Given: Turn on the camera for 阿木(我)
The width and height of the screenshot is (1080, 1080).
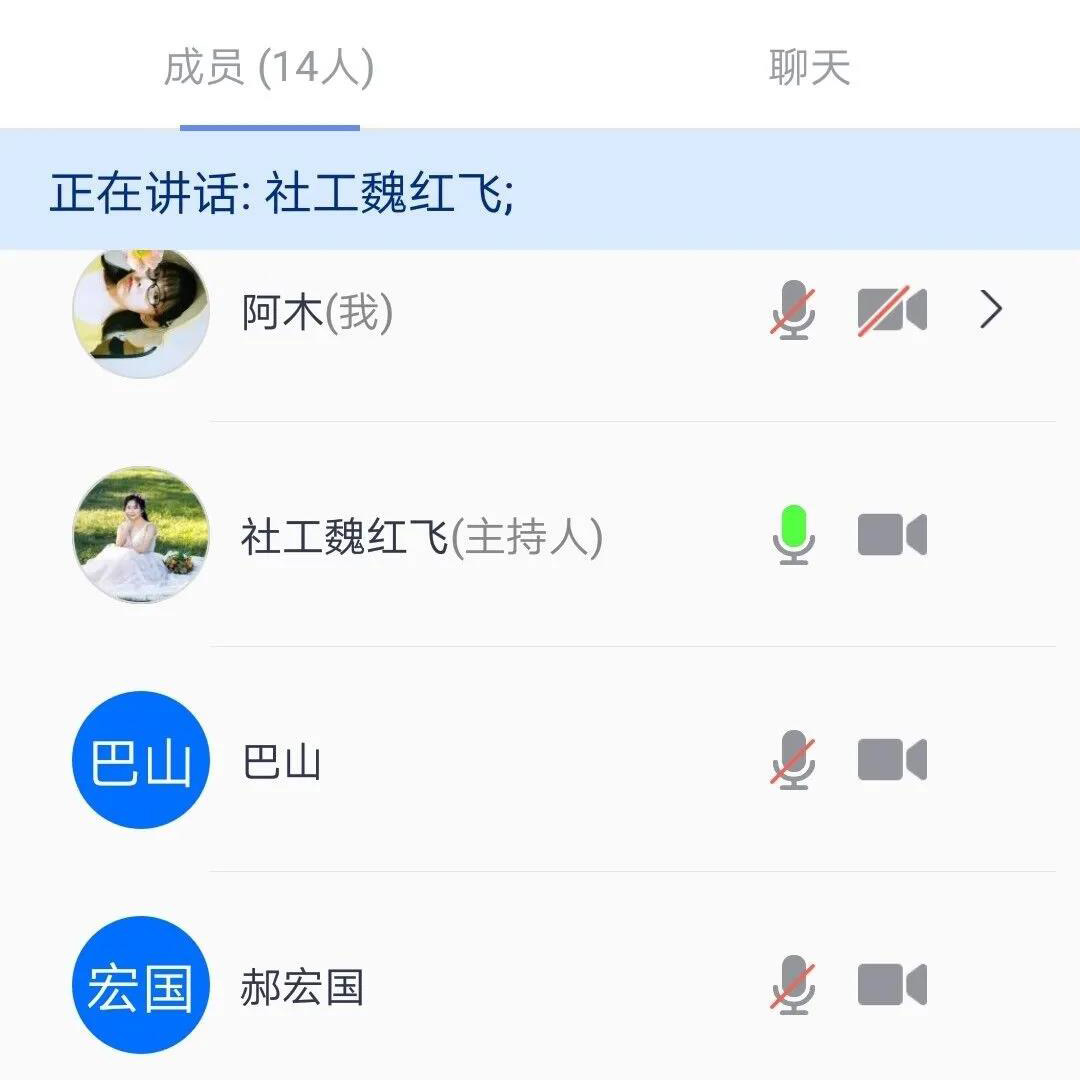Looking at the screenshot, I should pyautogui.click(x=892, y=310).
